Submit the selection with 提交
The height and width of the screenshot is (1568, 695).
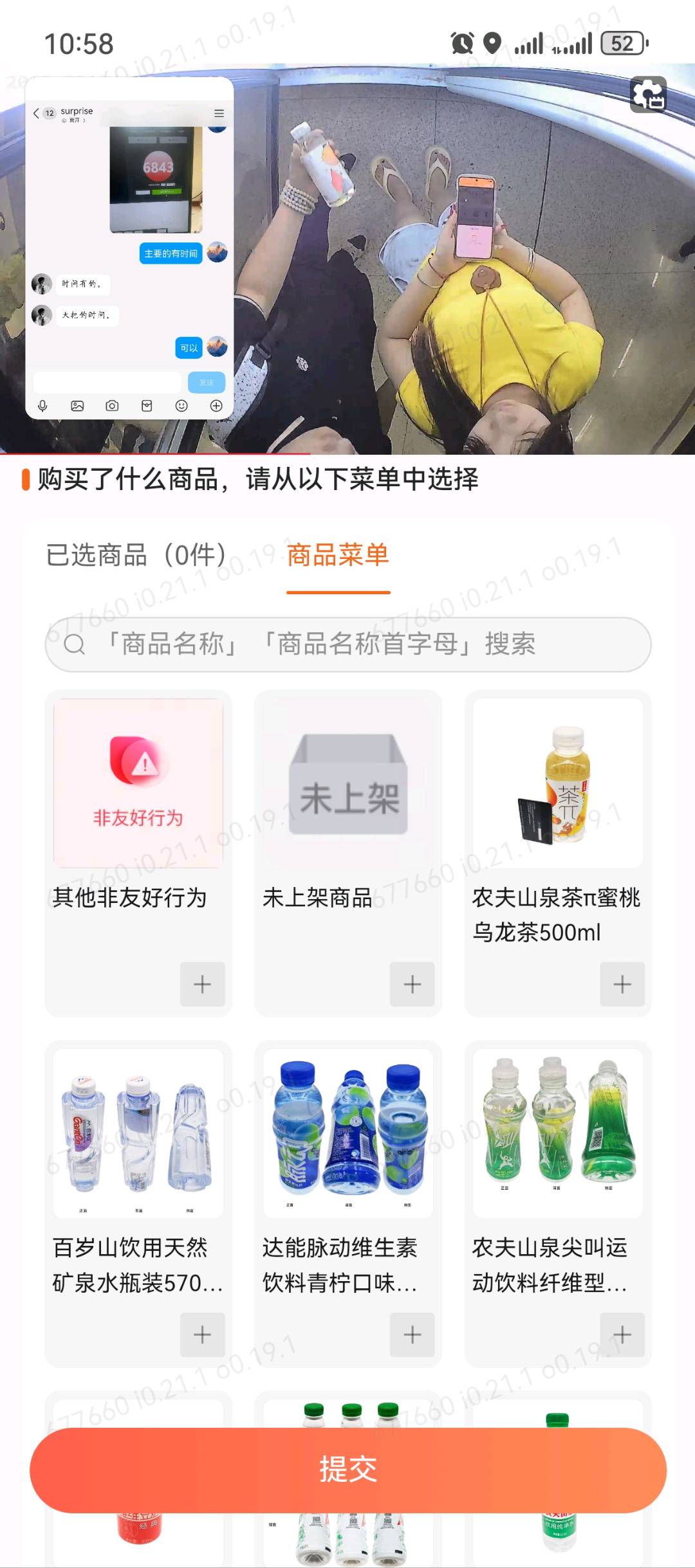pyautogui.click(x=347, y=1470)
